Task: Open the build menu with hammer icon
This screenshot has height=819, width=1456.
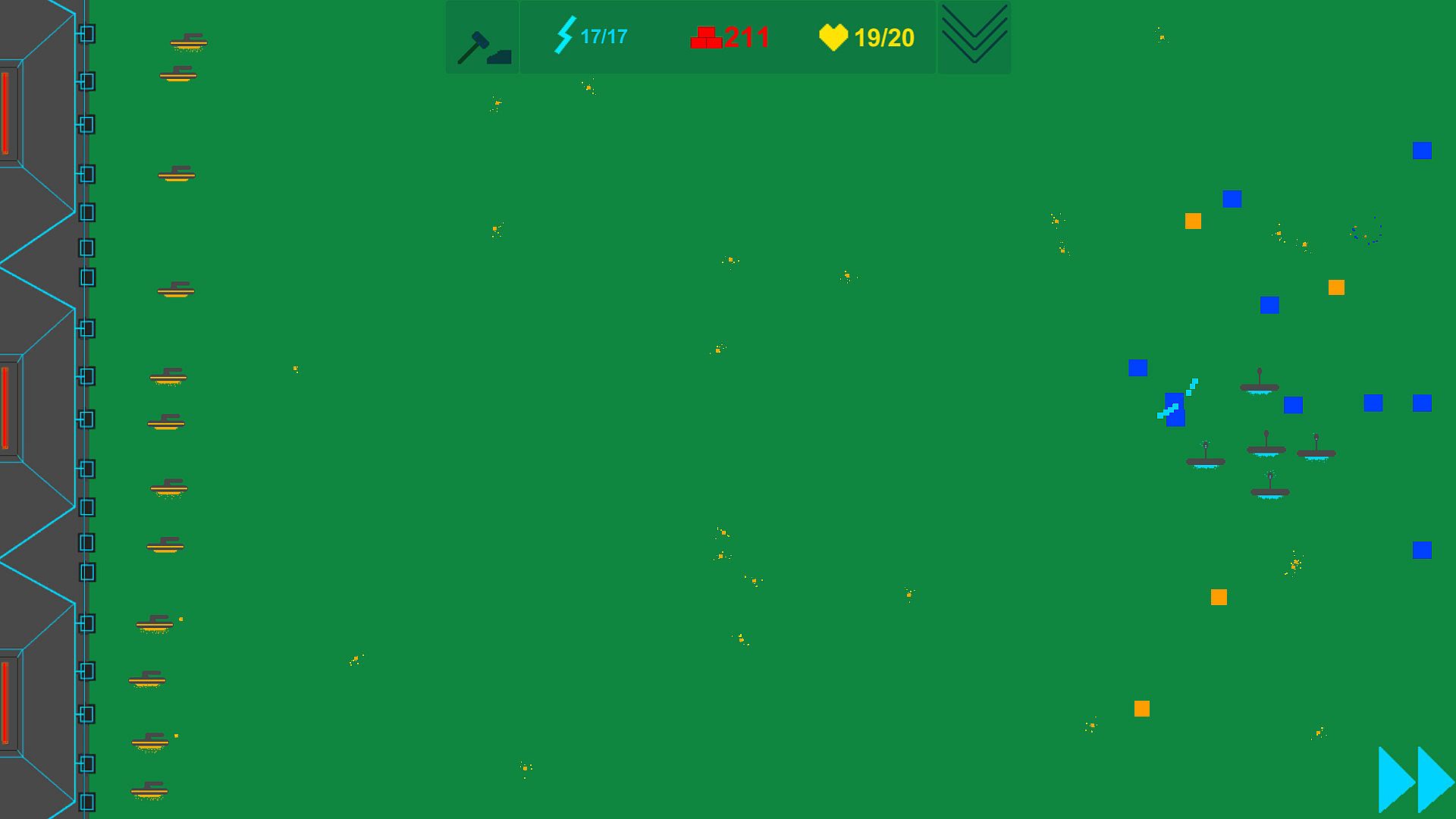Action: tap(482, 38)
